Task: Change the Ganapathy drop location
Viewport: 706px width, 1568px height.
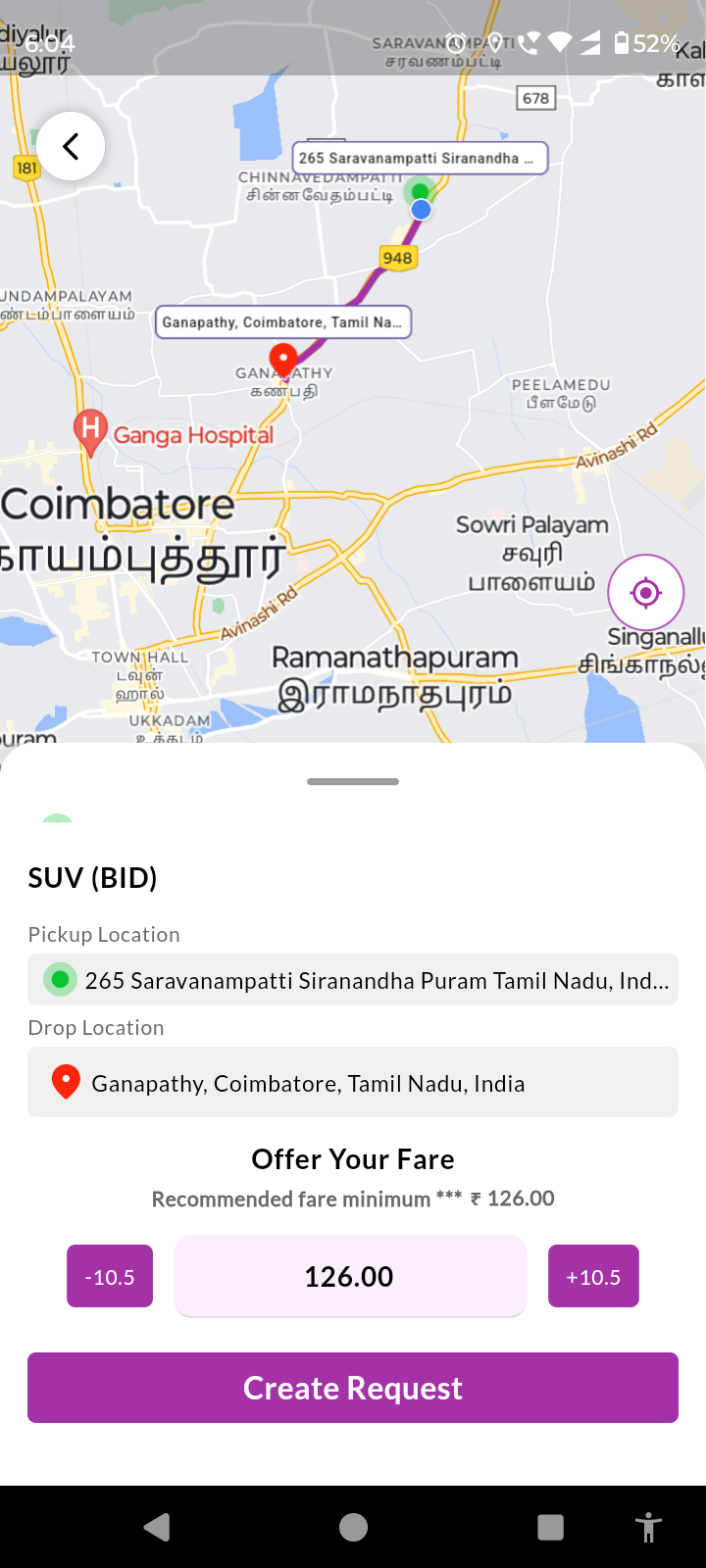Action: click(x=353, y=1083)
